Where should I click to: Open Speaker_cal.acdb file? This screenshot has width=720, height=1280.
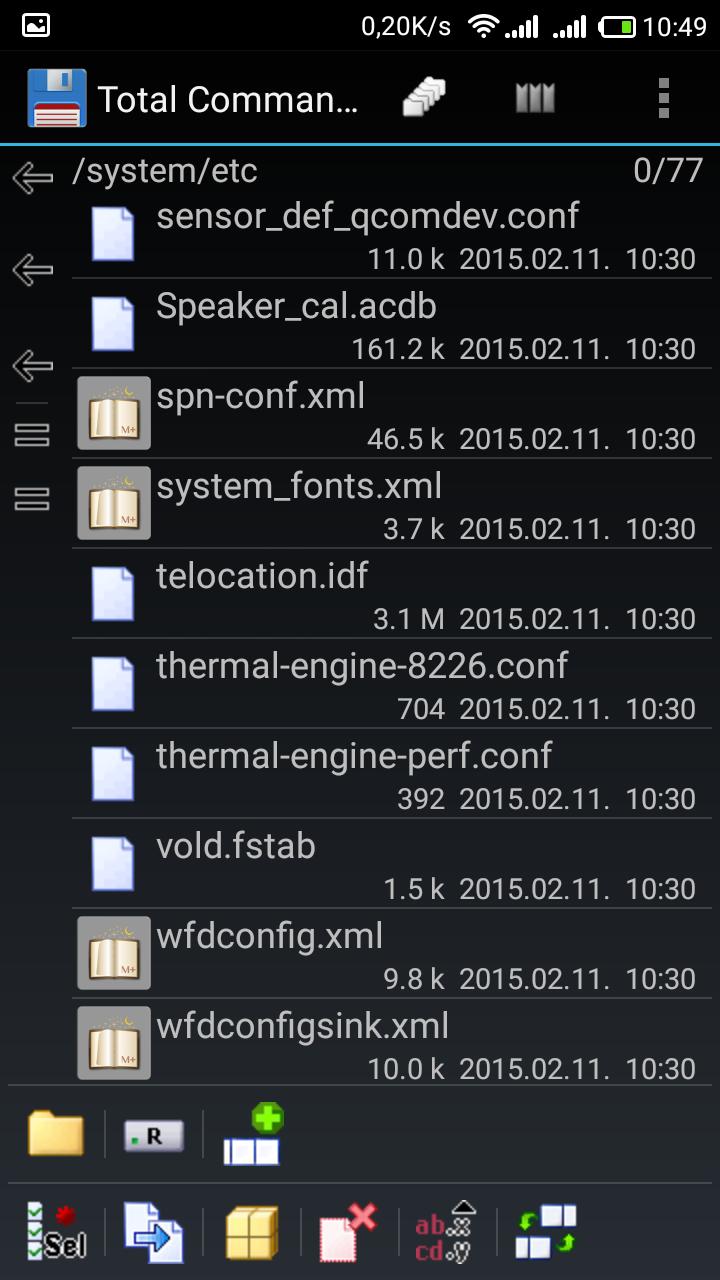393,323
